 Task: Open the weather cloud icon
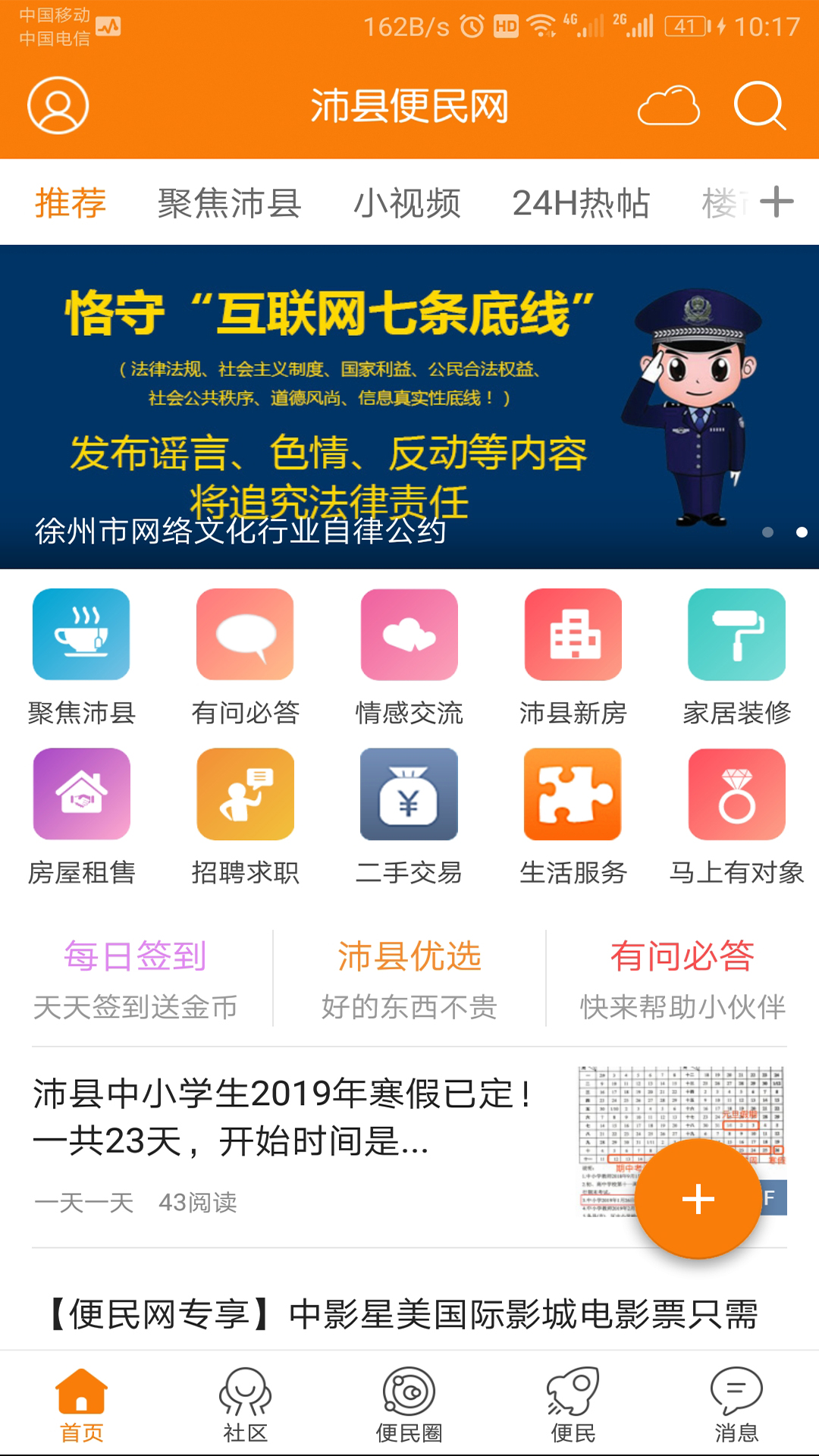[x=668, y=105]
